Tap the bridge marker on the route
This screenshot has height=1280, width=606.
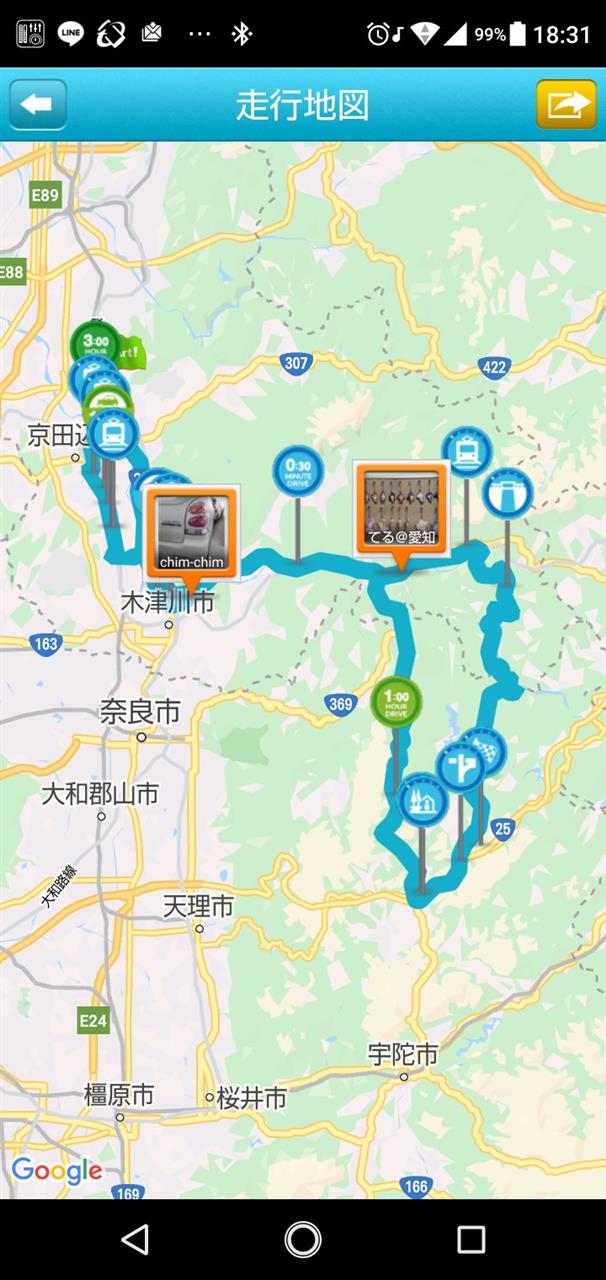pyautogui.click(x=508, y=493)
